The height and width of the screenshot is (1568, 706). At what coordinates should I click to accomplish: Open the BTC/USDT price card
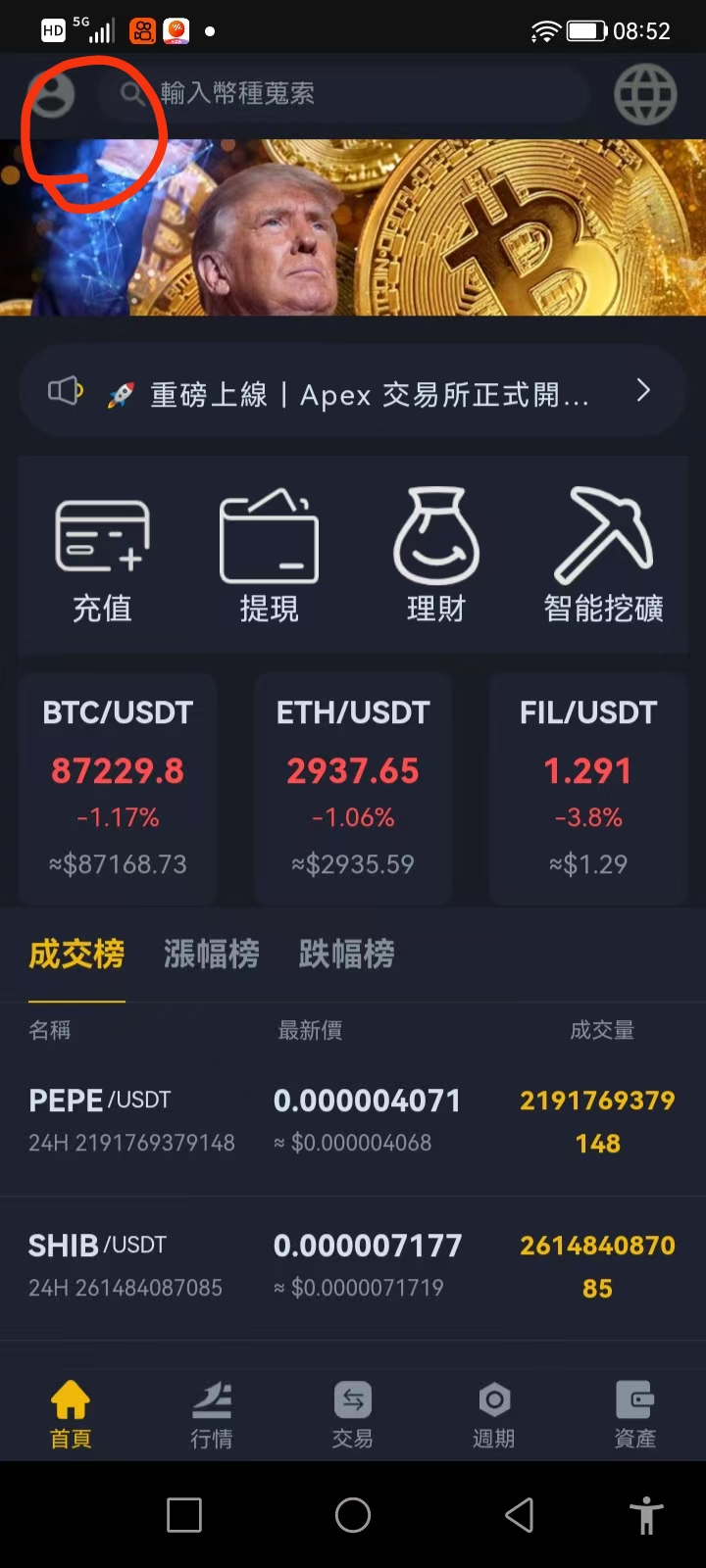(117, 784)
